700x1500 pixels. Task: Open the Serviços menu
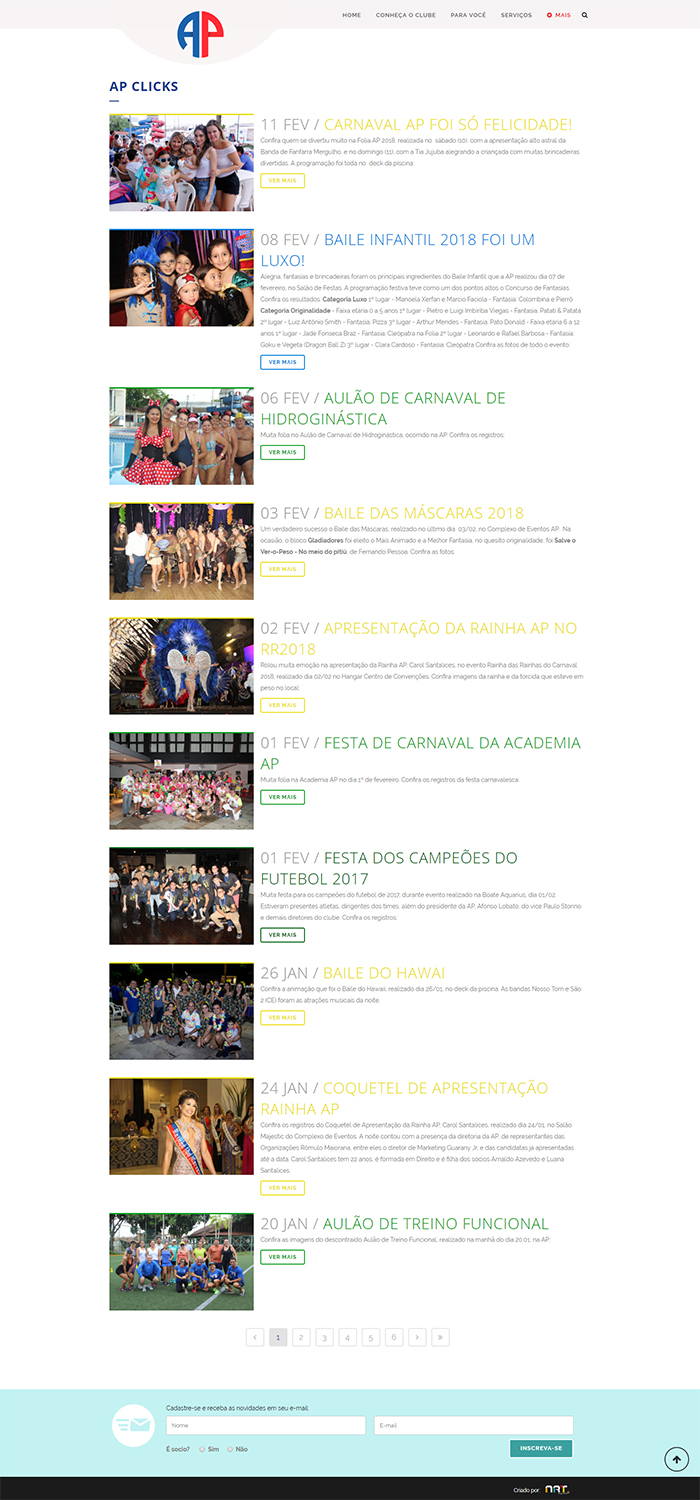pyautogui.click(x=516, y=15)
